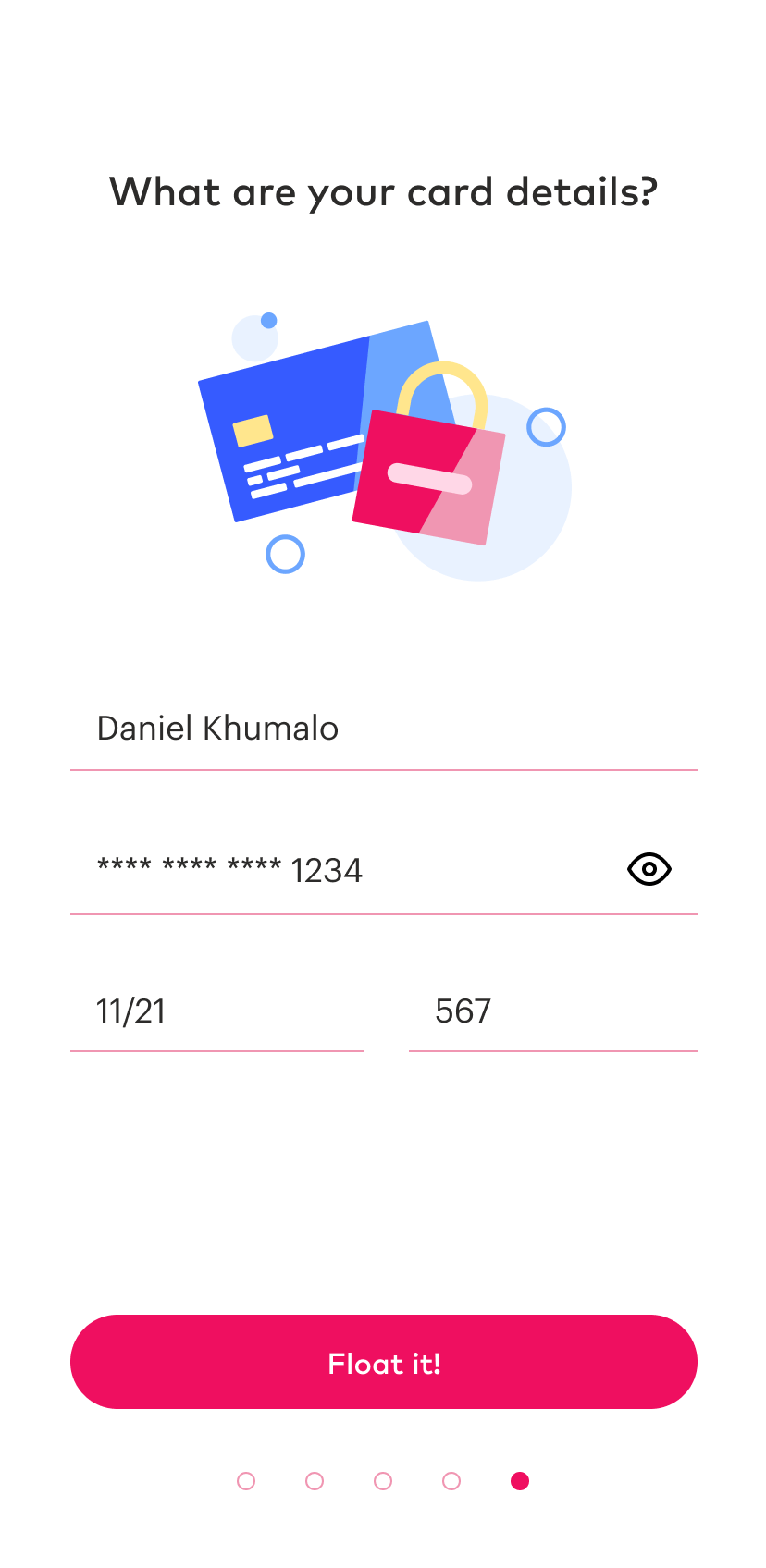Submit card details with Float it!

[x=383, y=1362]
